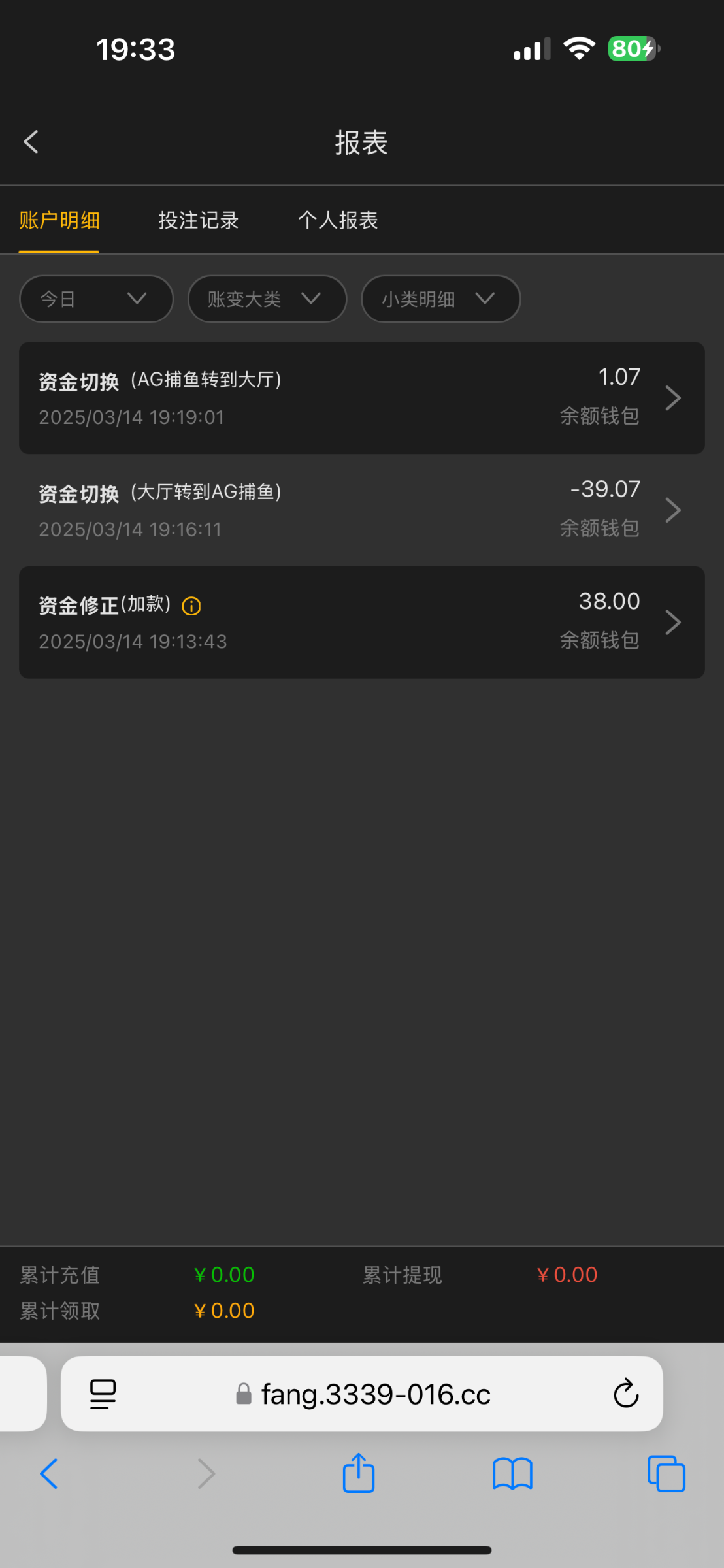
Task: Open Safari page settings menu icon
Action: [x=103, y=1394]
